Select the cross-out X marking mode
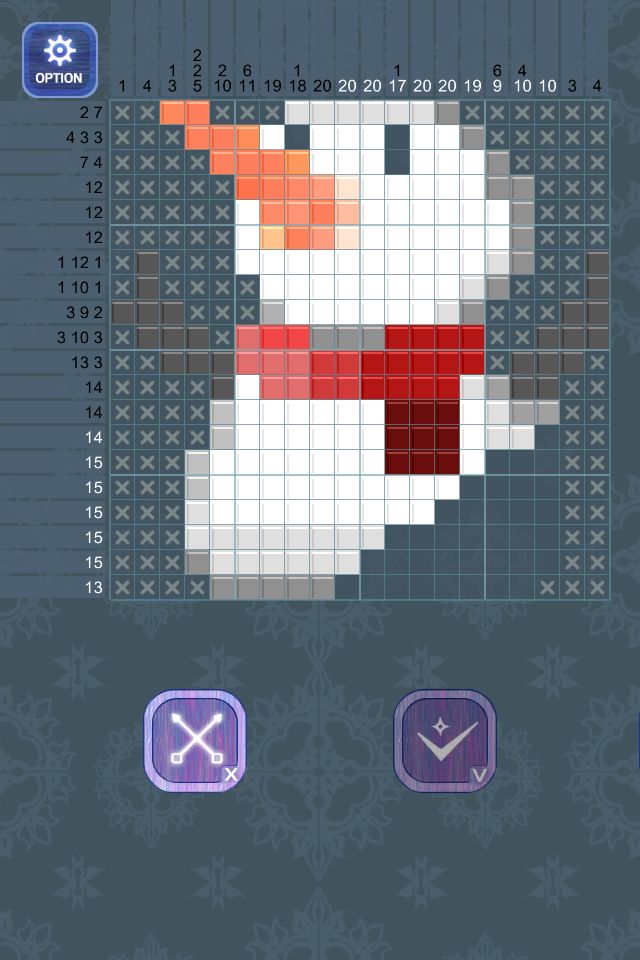Viewport: 640px width, 960px height. [x=195, y=740]
